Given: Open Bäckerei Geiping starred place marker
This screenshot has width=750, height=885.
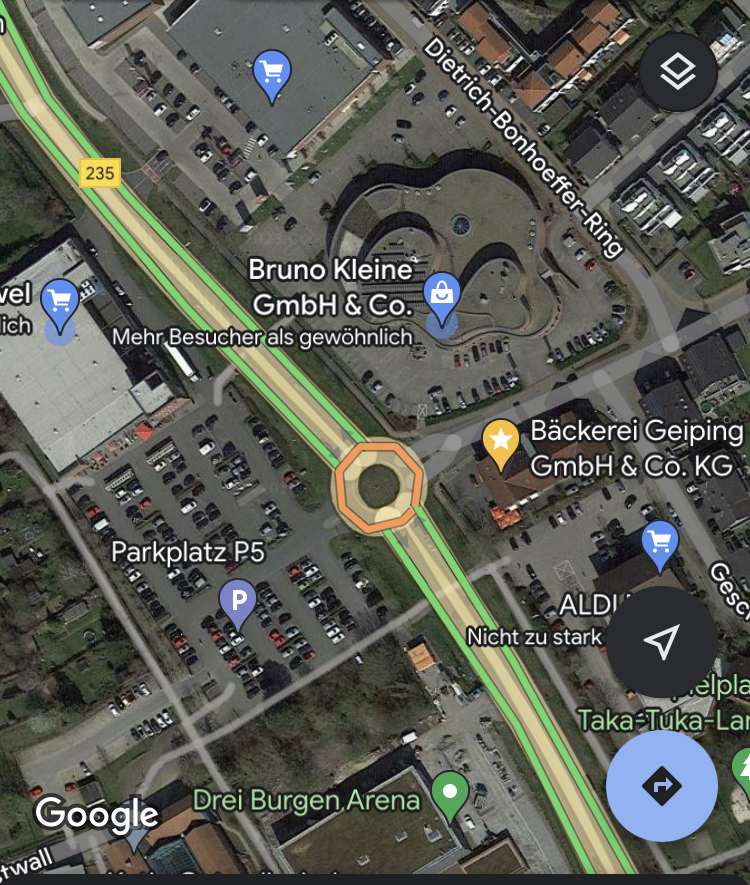Looking at the screenshot, I should (x=500, y=441).
